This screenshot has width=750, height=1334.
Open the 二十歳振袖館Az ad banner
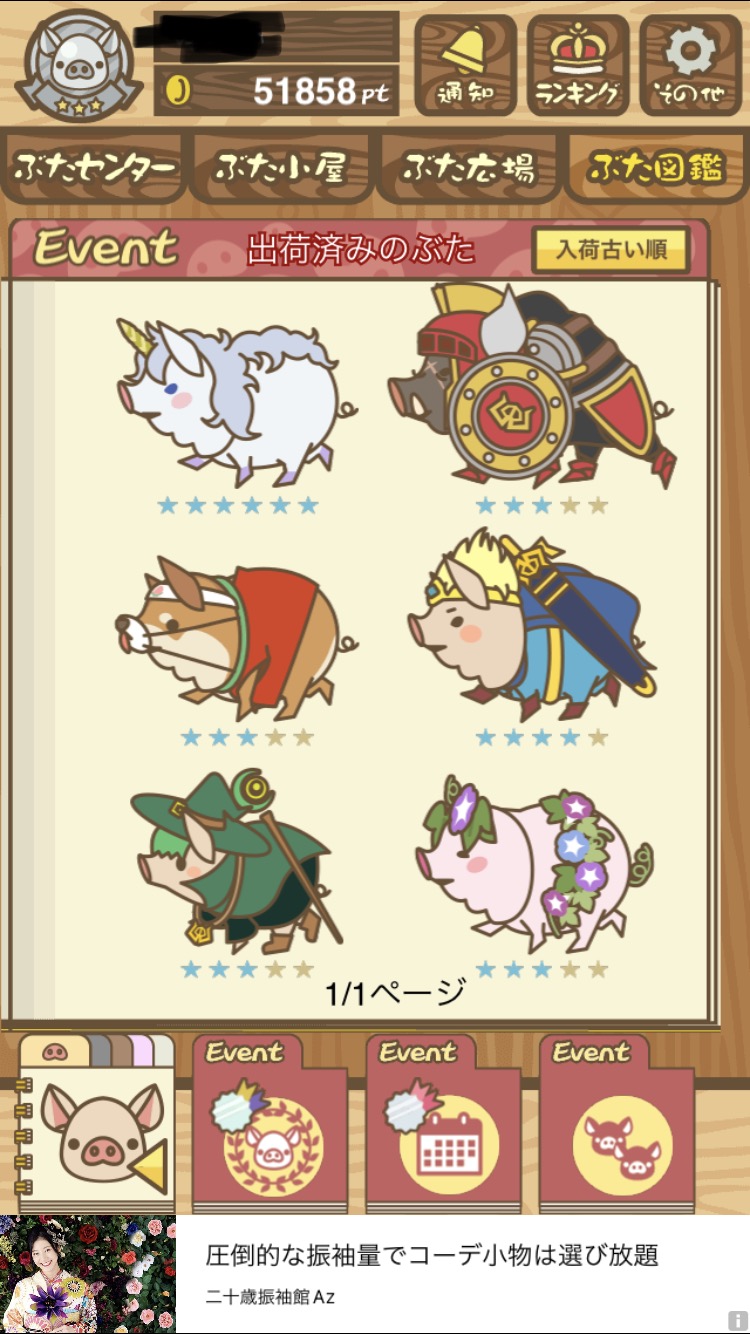(375, 1274)
